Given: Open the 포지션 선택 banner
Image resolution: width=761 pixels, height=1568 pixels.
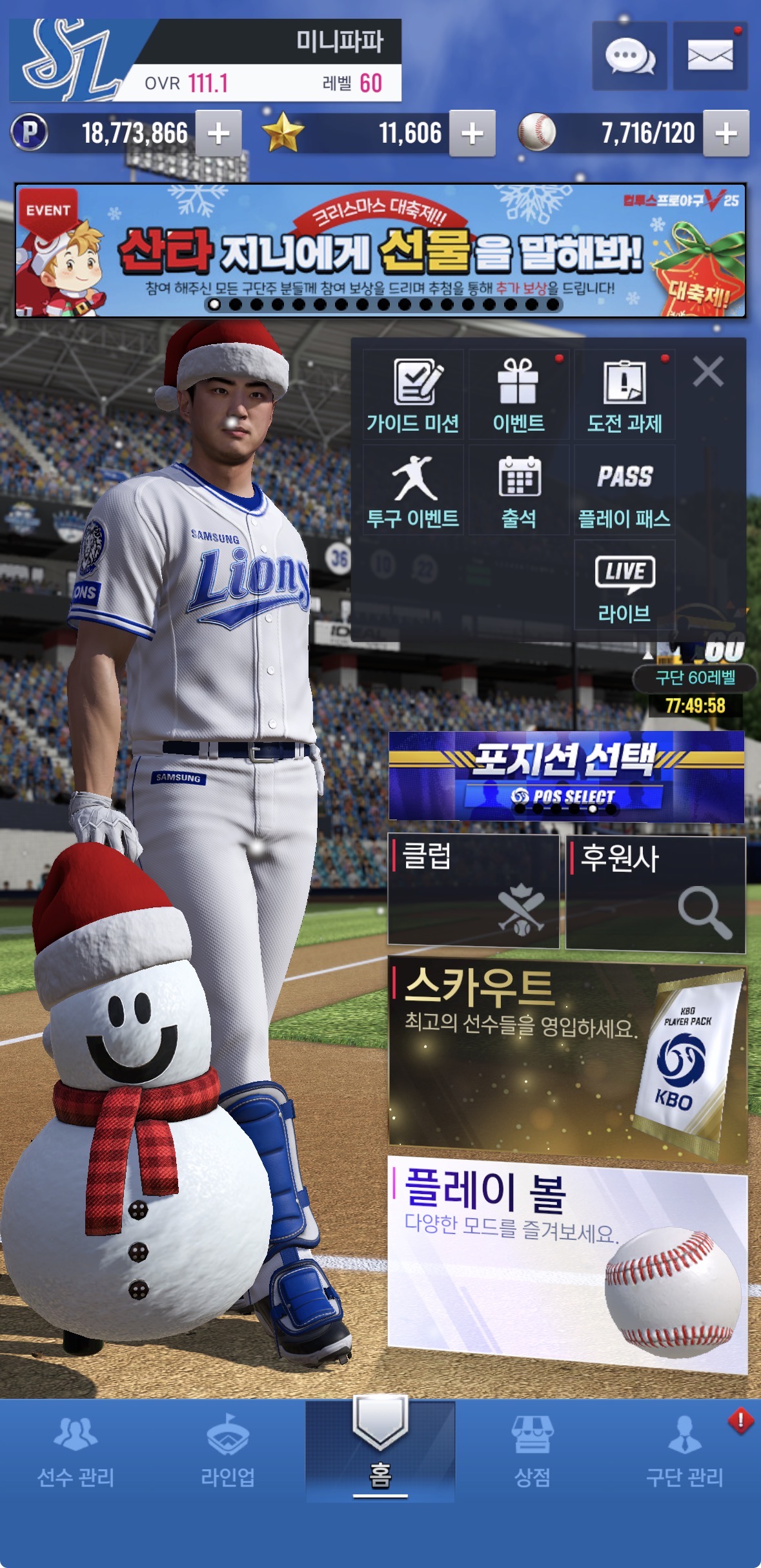Looking at the screenshot, I should pos(566,776).
